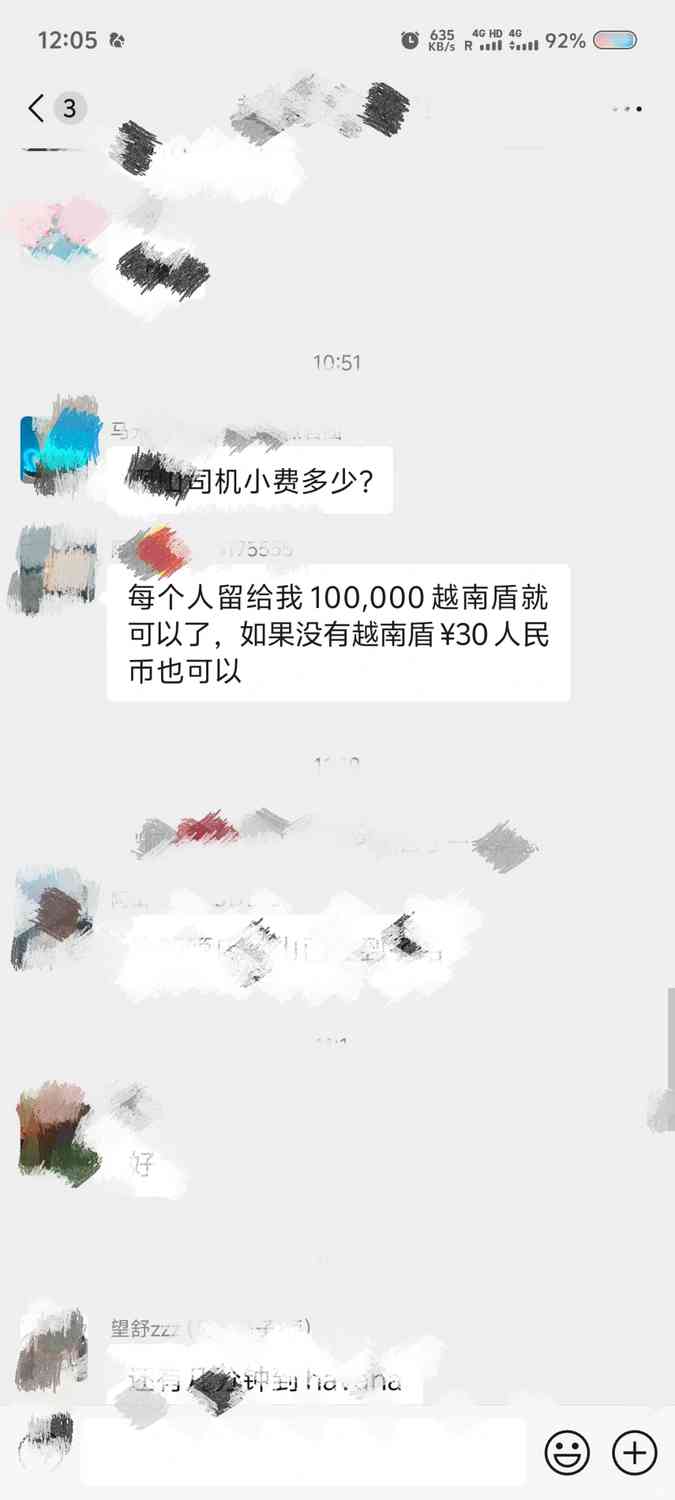Viewport: 675px width, 1500px height.
Task: Go back to the chat list
Action: pyautogui.click(x=38, y=108)
